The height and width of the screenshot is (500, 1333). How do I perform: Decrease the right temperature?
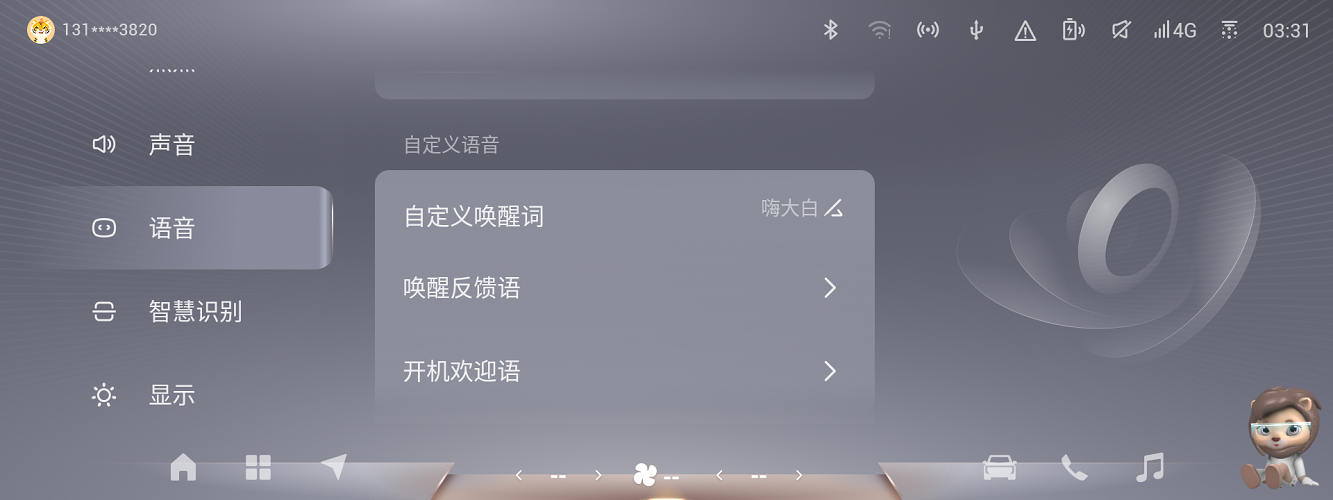(719, 475)
